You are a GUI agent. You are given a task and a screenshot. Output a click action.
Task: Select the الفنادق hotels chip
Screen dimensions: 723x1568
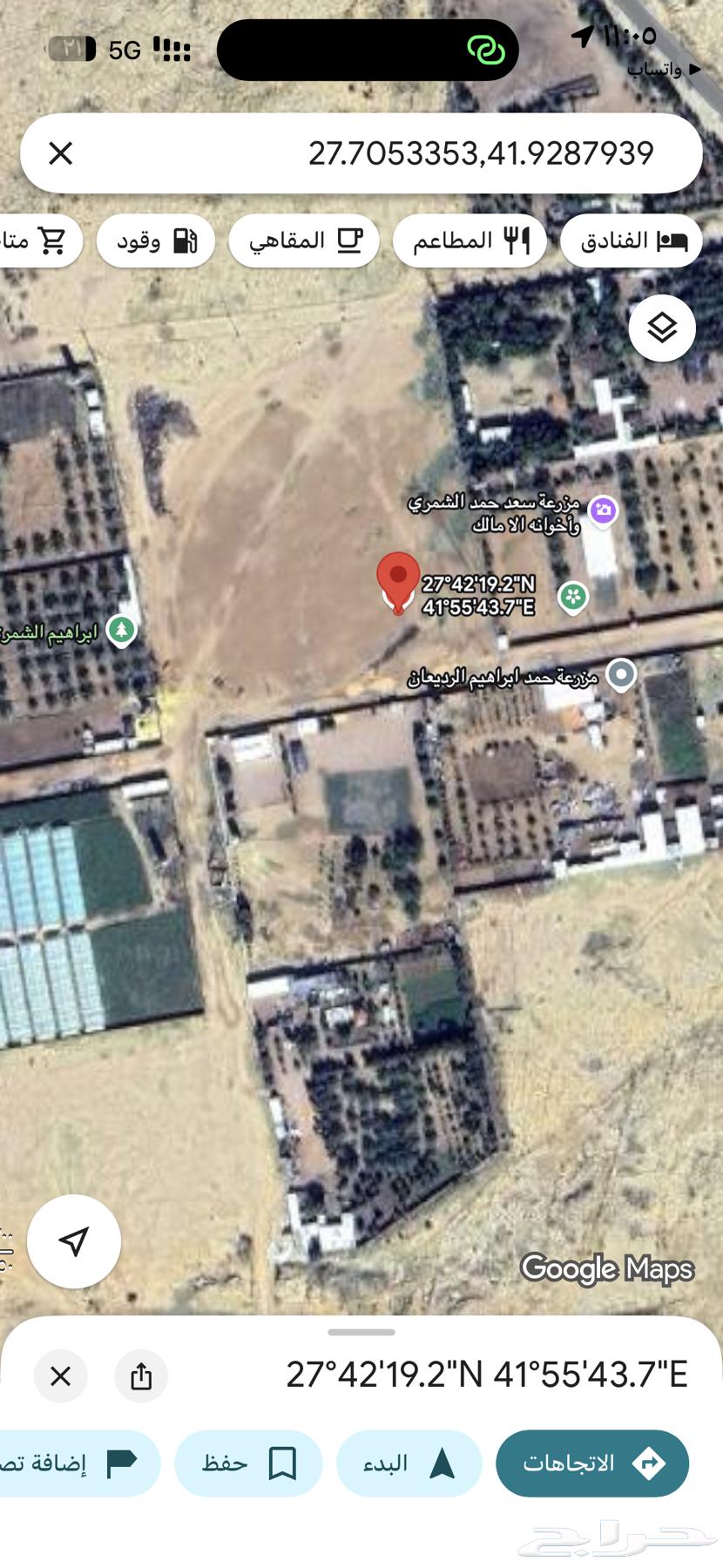[x=631, y=240]
